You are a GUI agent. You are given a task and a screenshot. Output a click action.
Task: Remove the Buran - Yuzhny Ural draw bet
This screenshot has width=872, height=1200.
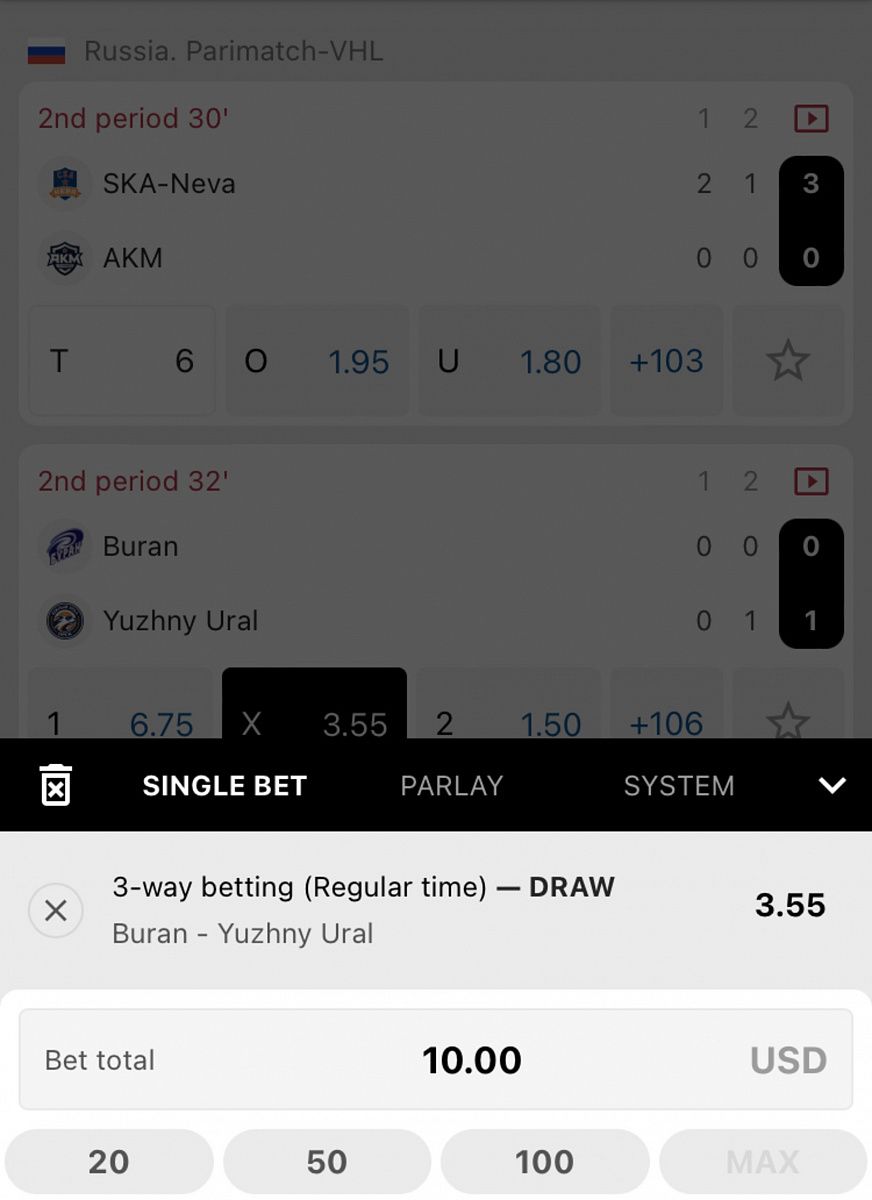[x=56, y=910]
